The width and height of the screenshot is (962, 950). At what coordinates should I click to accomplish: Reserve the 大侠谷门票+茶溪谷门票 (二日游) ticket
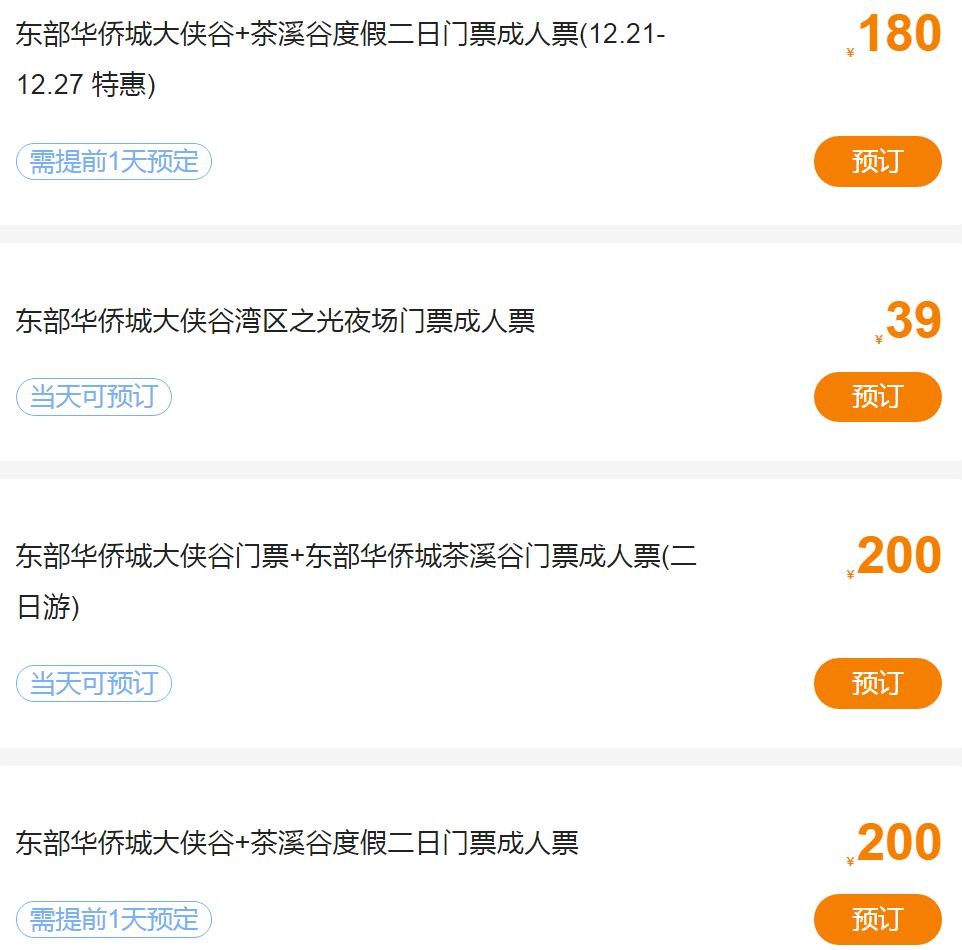click(x=877, y=683)
